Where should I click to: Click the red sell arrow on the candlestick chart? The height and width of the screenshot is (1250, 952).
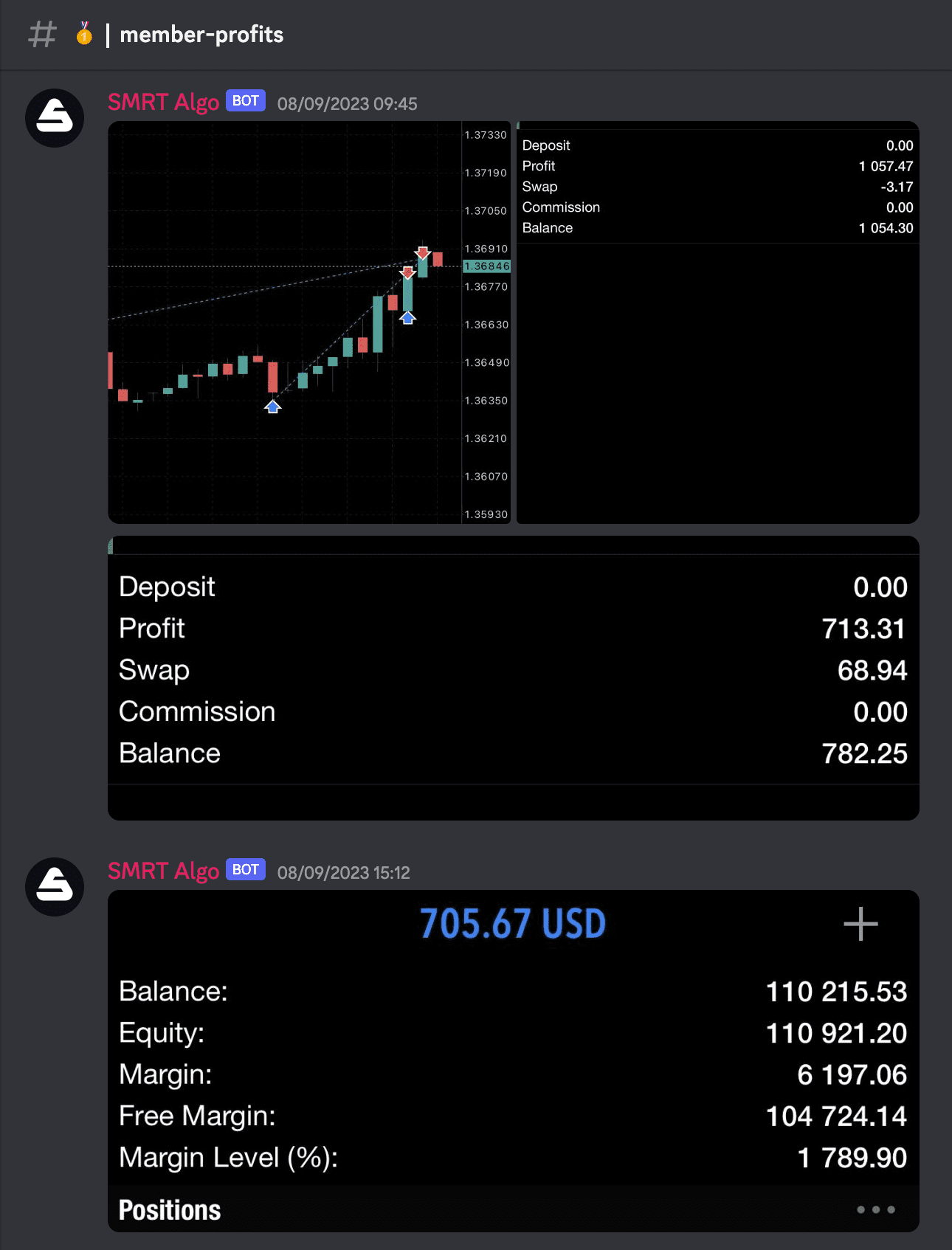pyautogui.click(x=422, y=253)
